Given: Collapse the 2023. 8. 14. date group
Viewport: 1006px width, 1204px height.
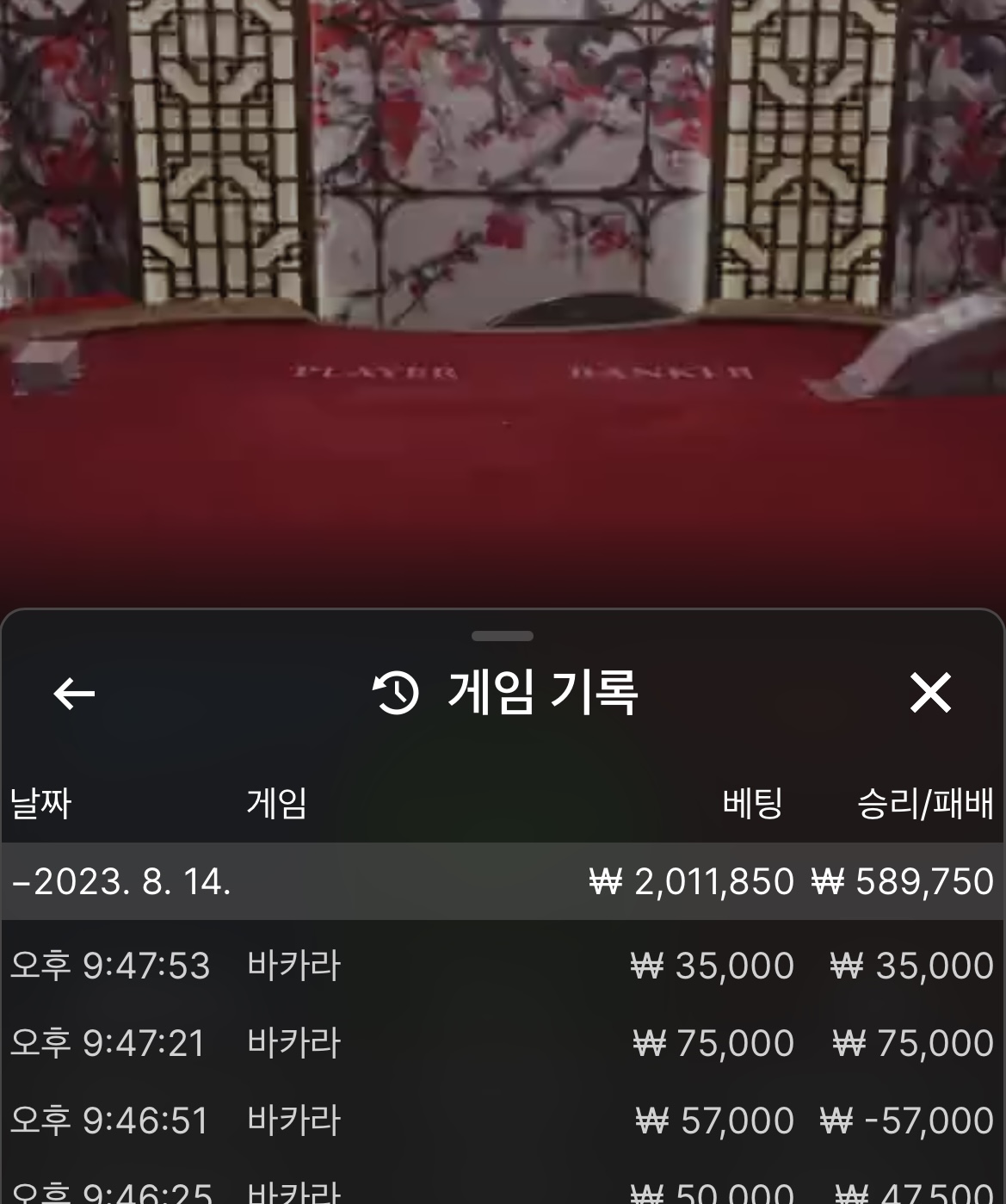Looking at the screenshot, I should (x=503, y=882).
